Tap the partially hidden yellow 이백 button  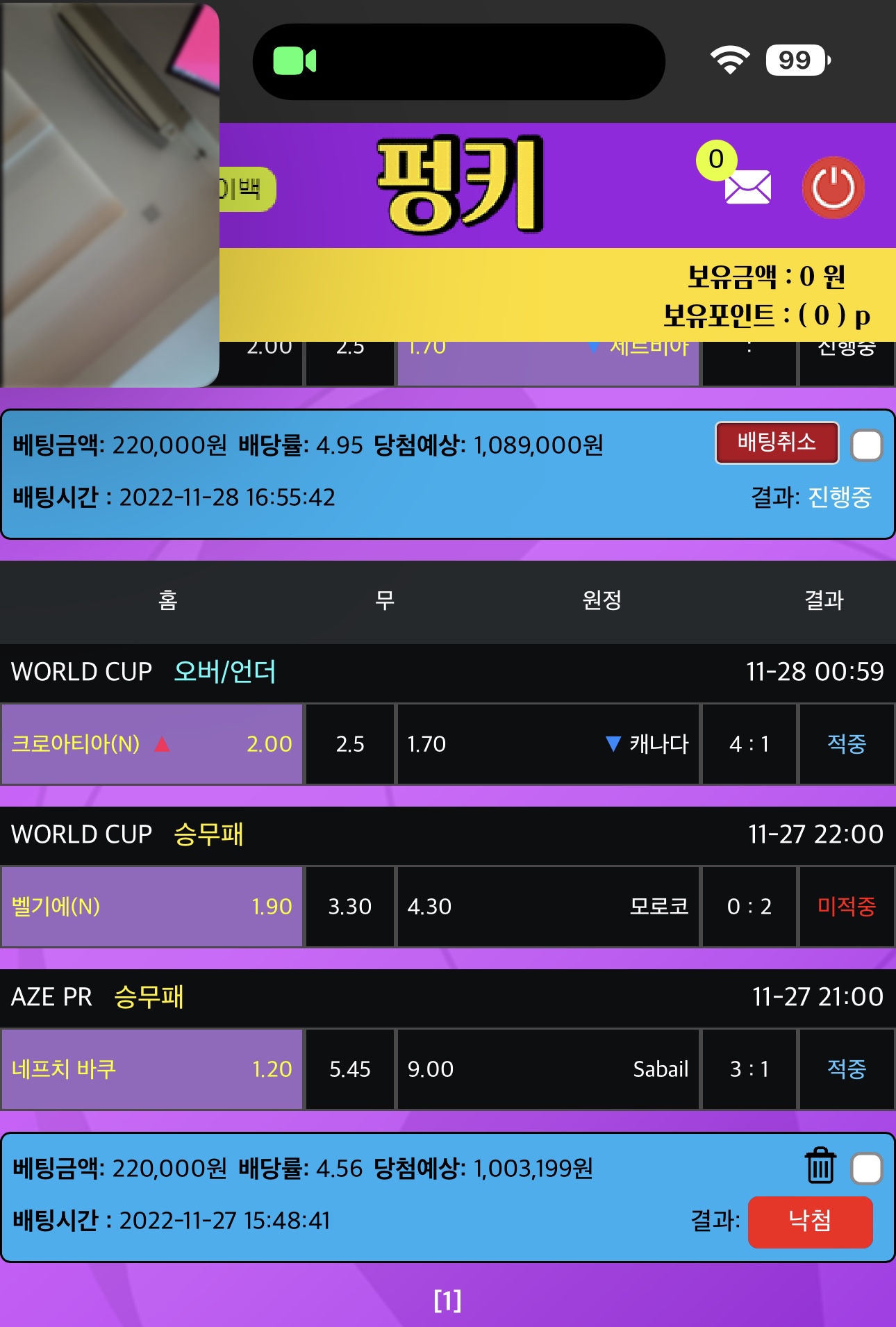[x=247, y=189]
